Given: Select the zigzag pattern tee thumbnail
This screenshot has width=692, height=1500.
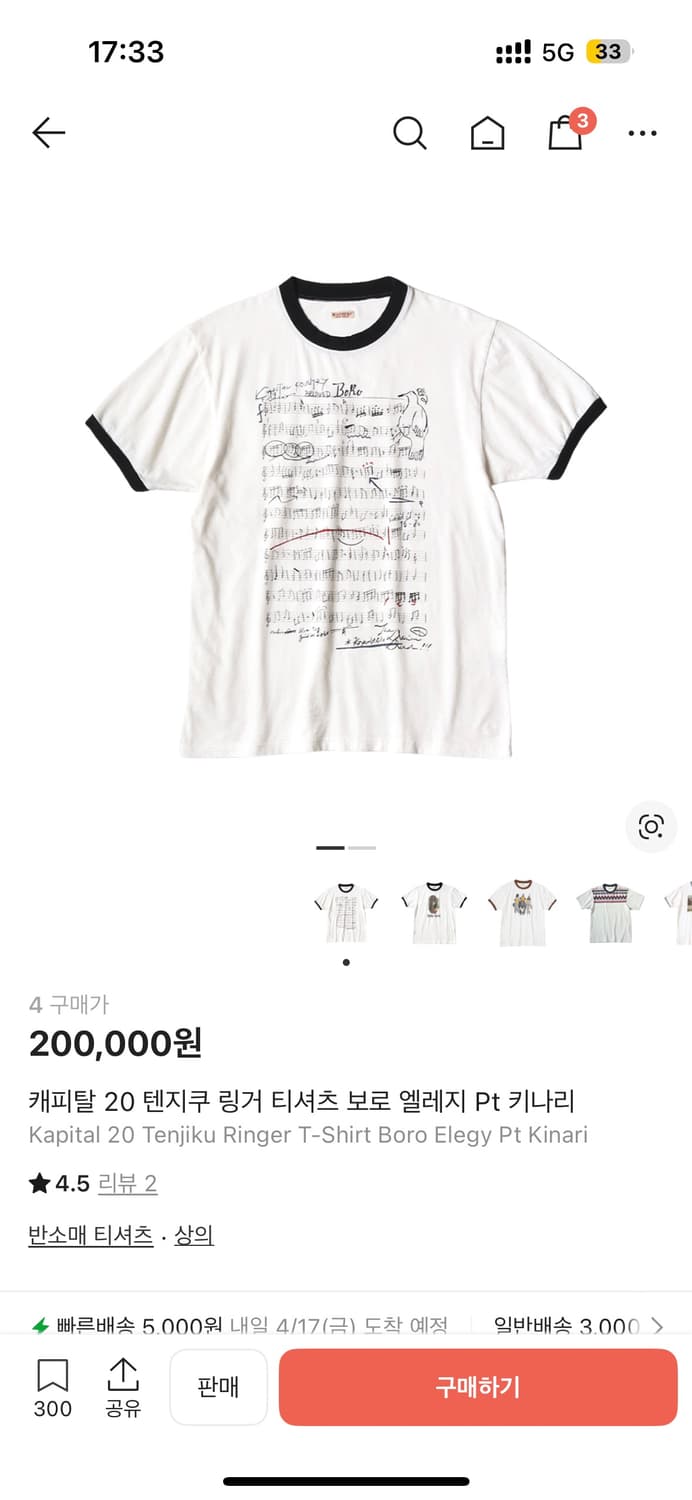Looking at the screenshot, I should tap(609, 912).
